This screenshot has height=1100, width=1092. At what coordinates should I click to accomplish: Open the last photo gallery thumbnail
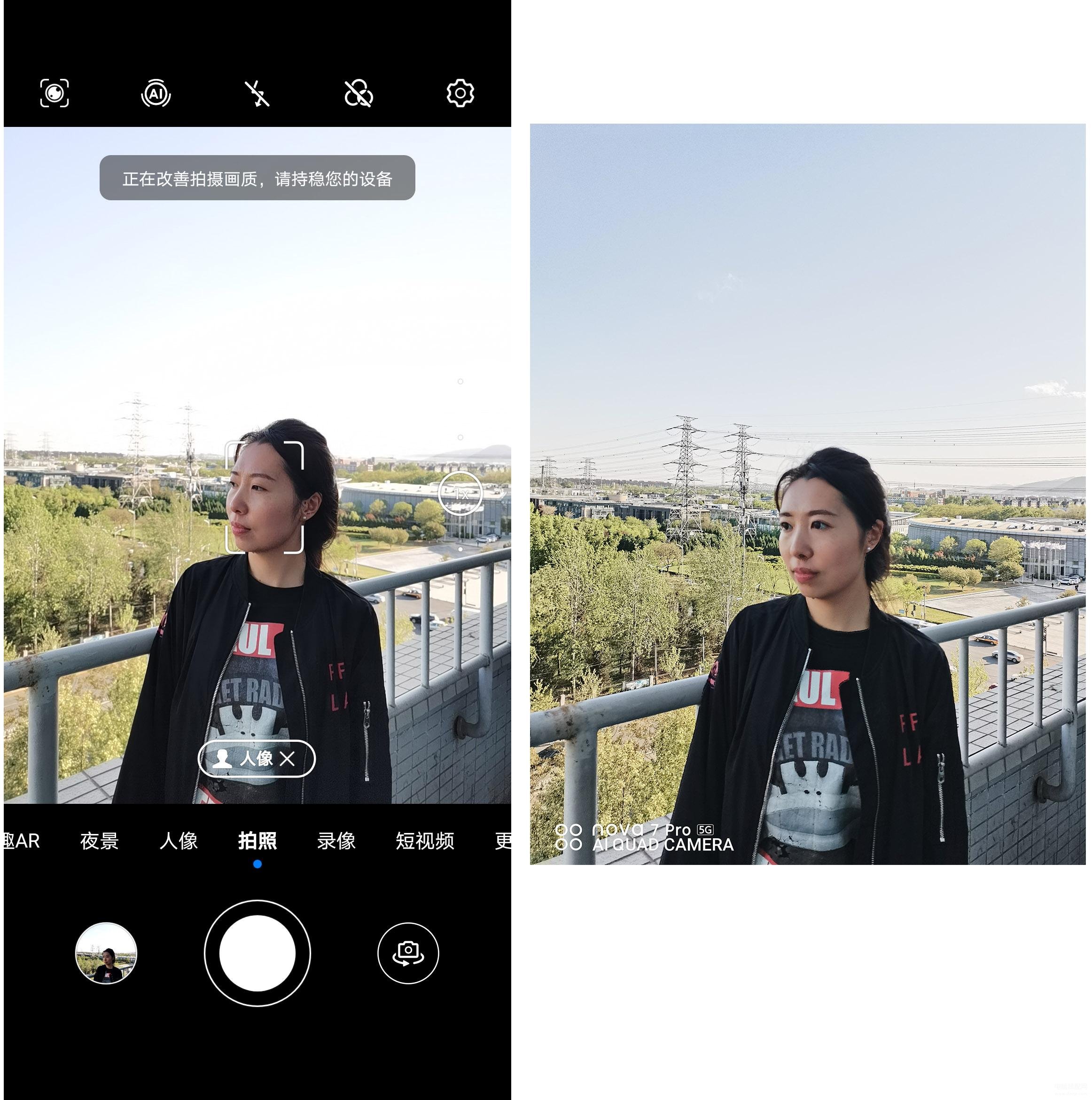106,953
